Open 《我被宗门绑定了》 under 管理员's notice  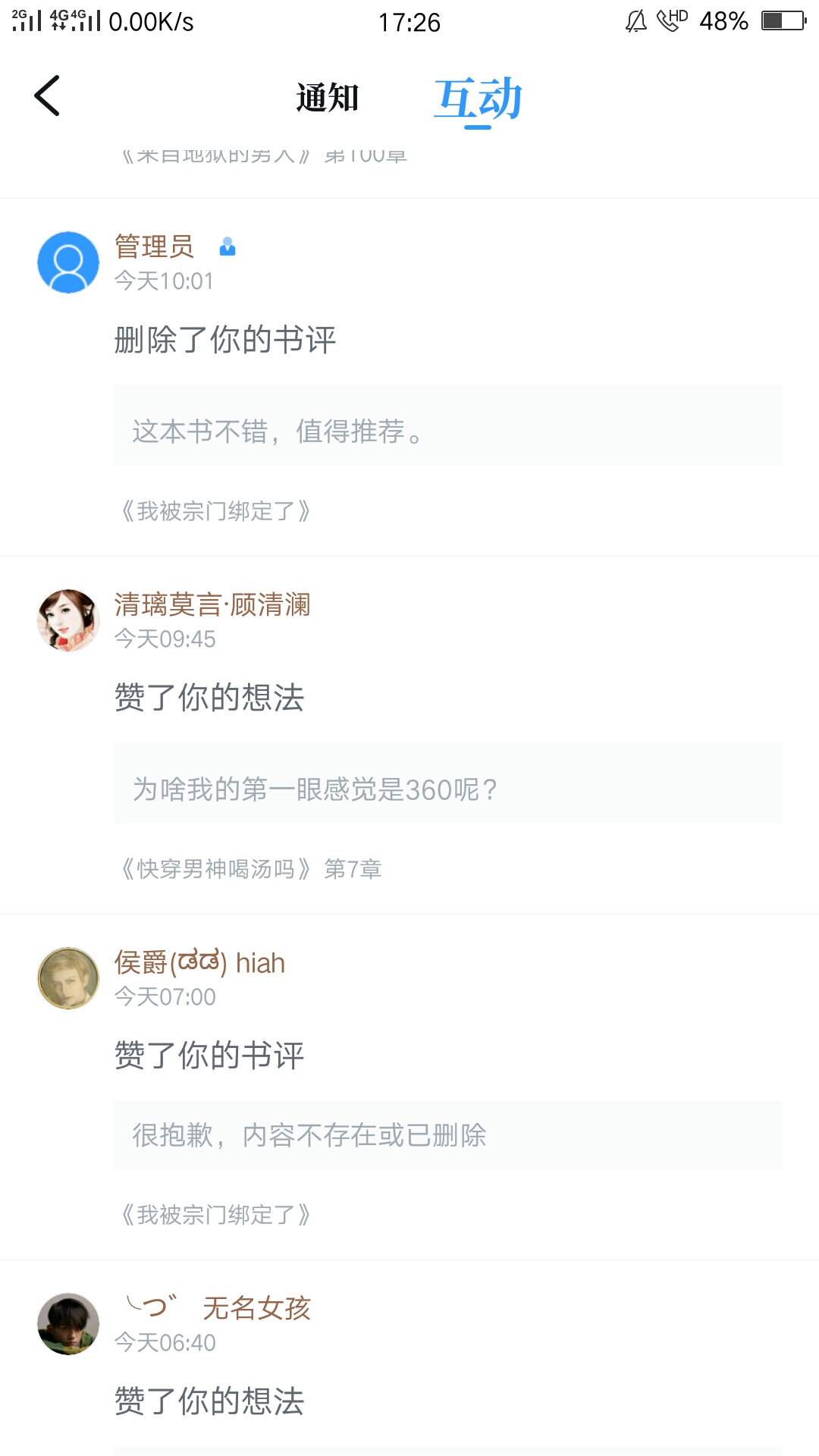(215, 511)
